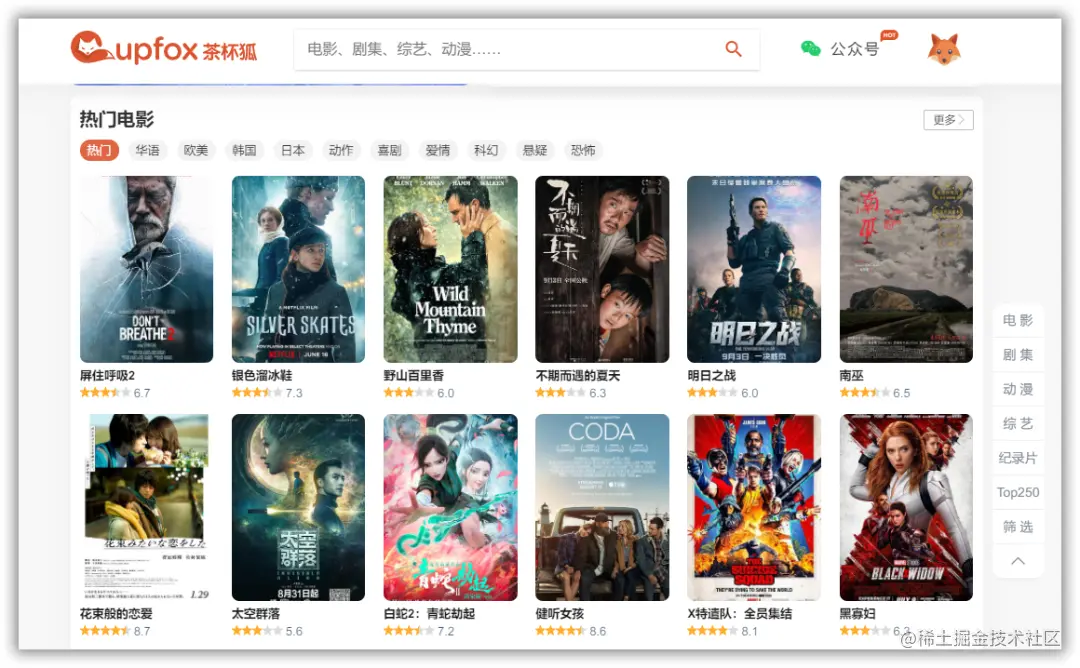
Task: Open the movie 黑寡妇
Action: tap(905, 507)
